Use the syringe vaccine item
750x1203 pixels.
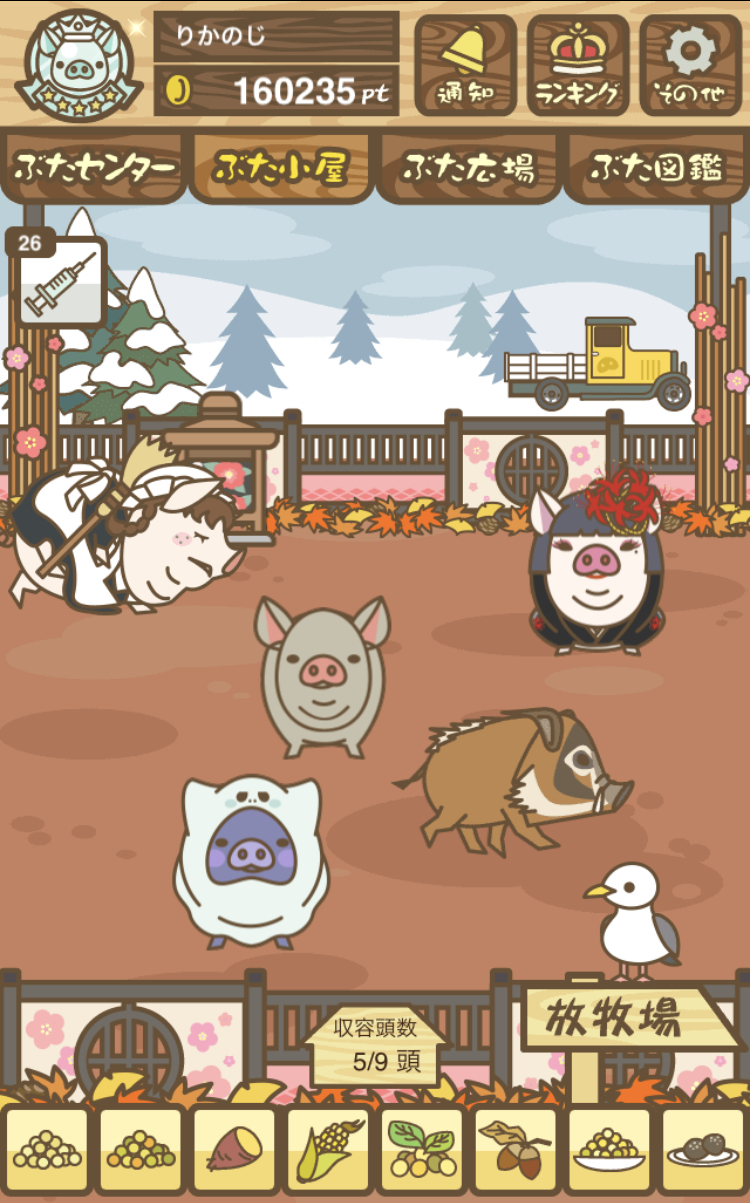click(60, 283)
